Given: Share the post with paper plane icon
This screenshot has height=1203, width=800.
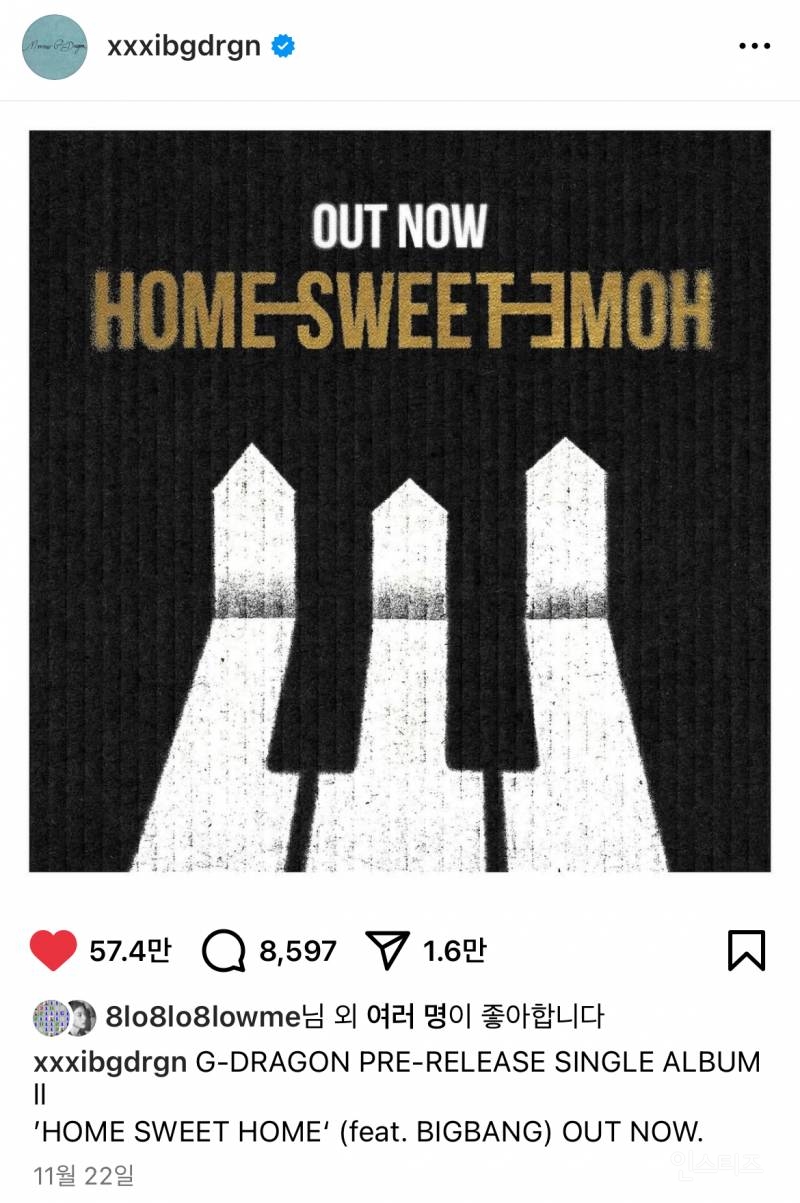Looking at the screenshot, I should (388, 951).
